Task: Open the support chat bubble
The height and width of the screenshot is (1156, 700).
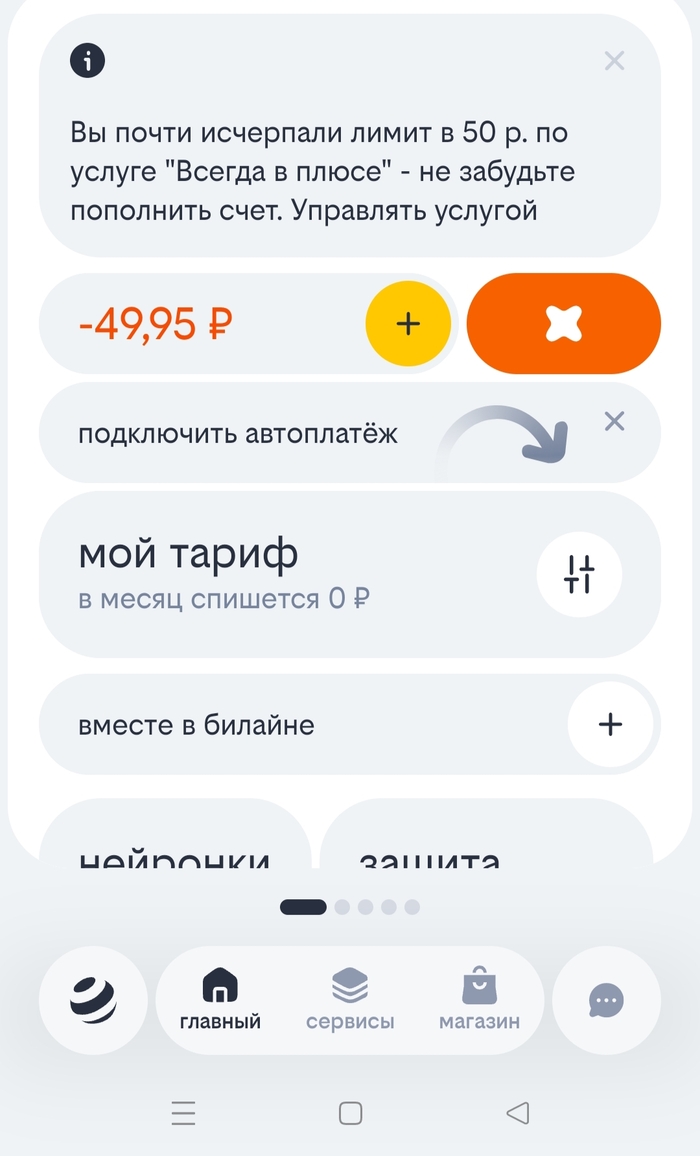Action: [x=606, y=1000]
